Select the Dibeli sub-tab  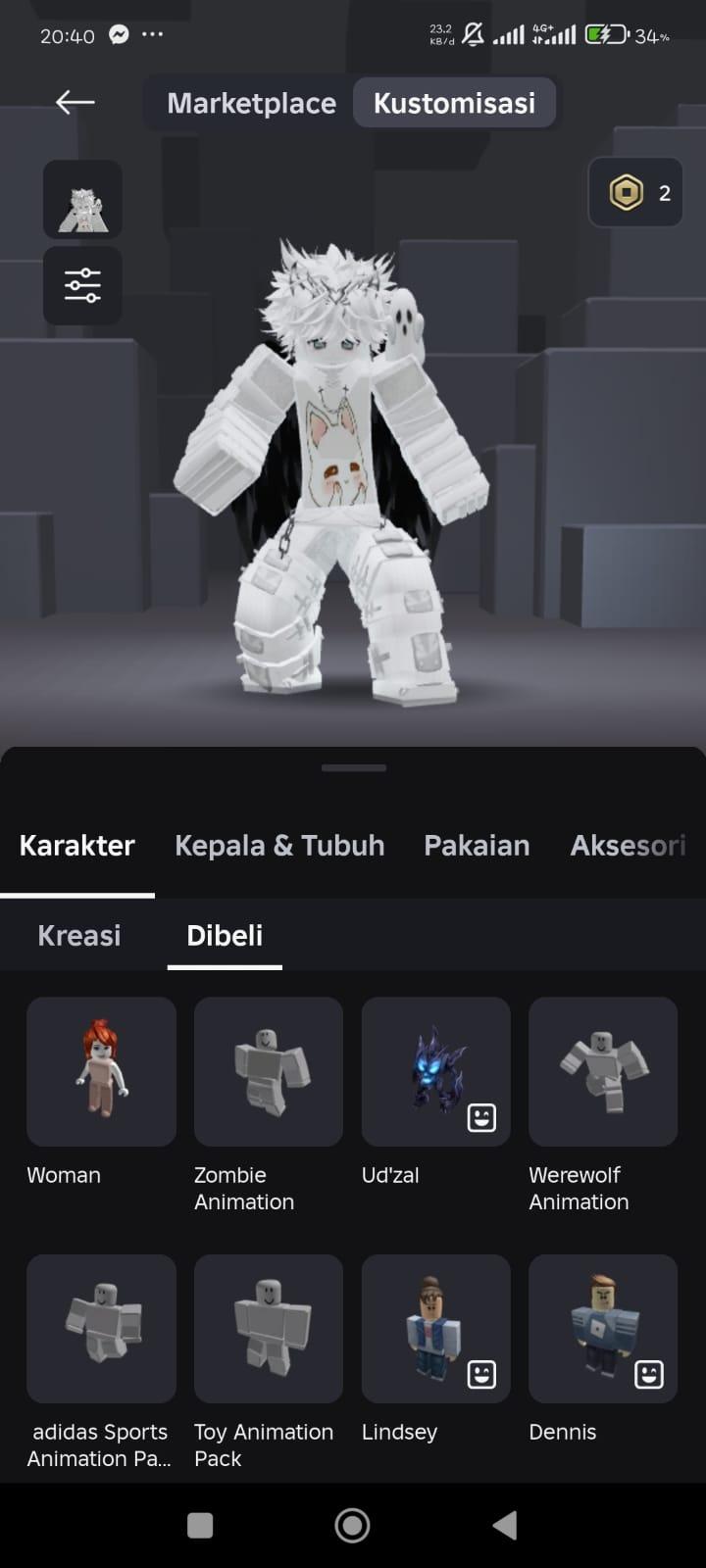point(225,935)
